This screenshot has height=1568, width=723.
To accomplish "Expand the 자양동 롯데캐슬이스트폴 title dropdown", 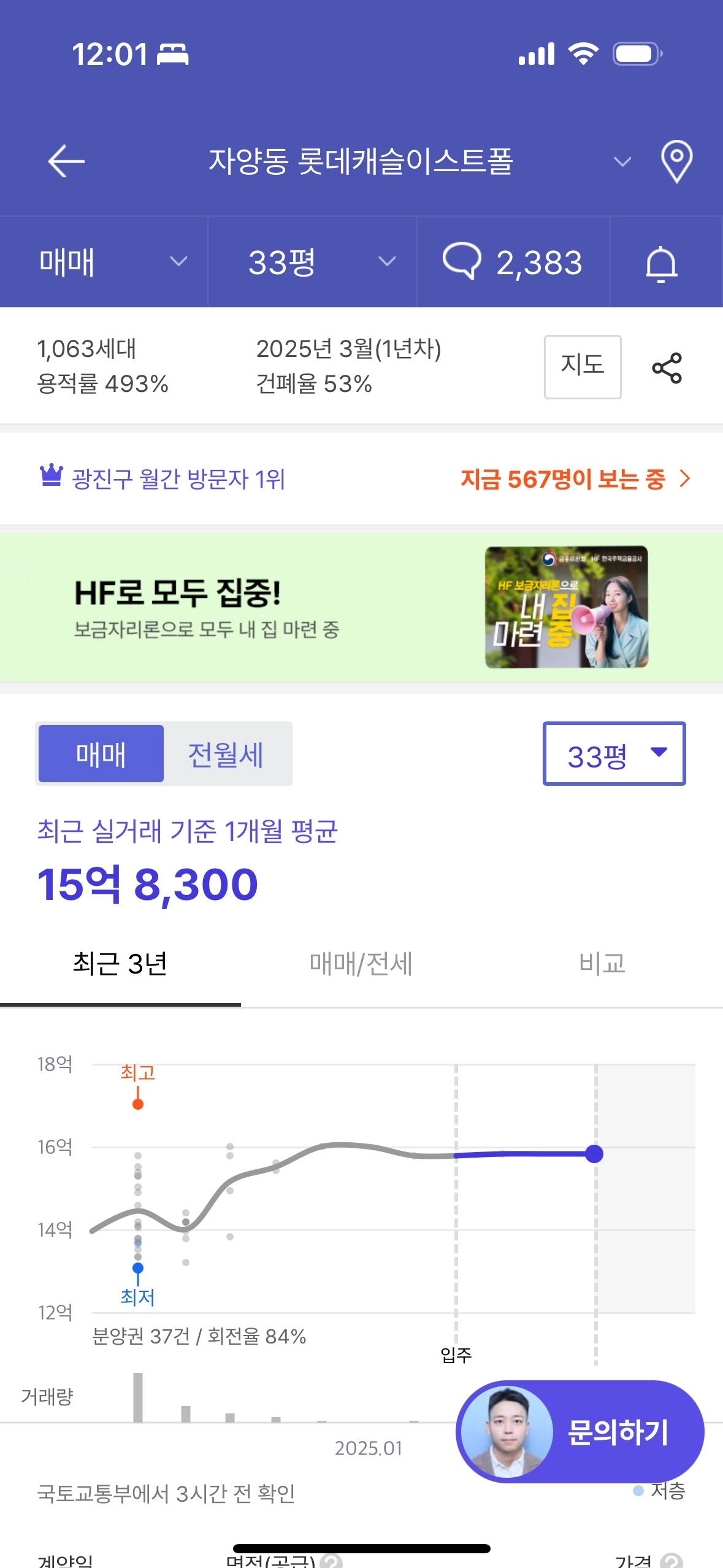I will click(x=622, y=162).
